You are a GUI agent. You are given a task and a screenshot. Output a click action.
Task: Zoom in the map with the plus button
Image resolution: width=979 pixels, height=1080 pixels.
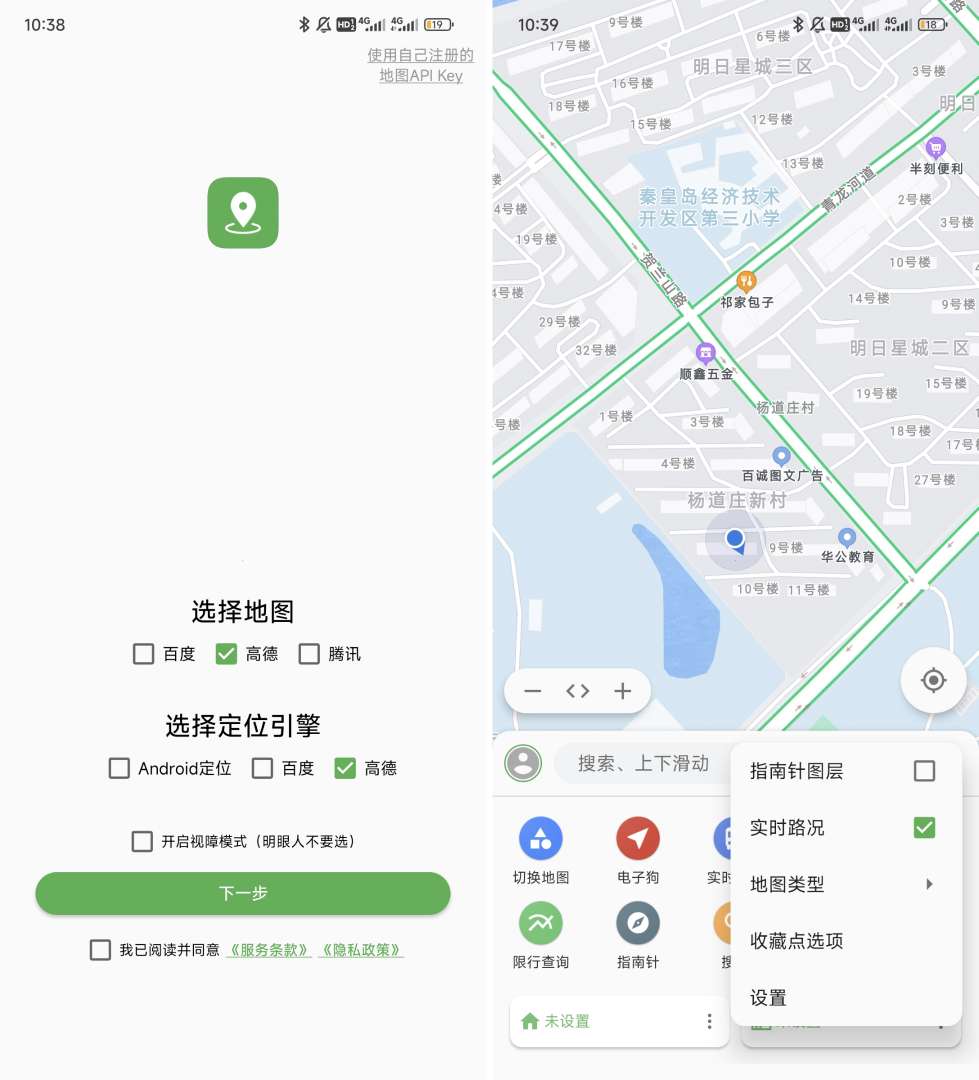[x=623, y=691]
